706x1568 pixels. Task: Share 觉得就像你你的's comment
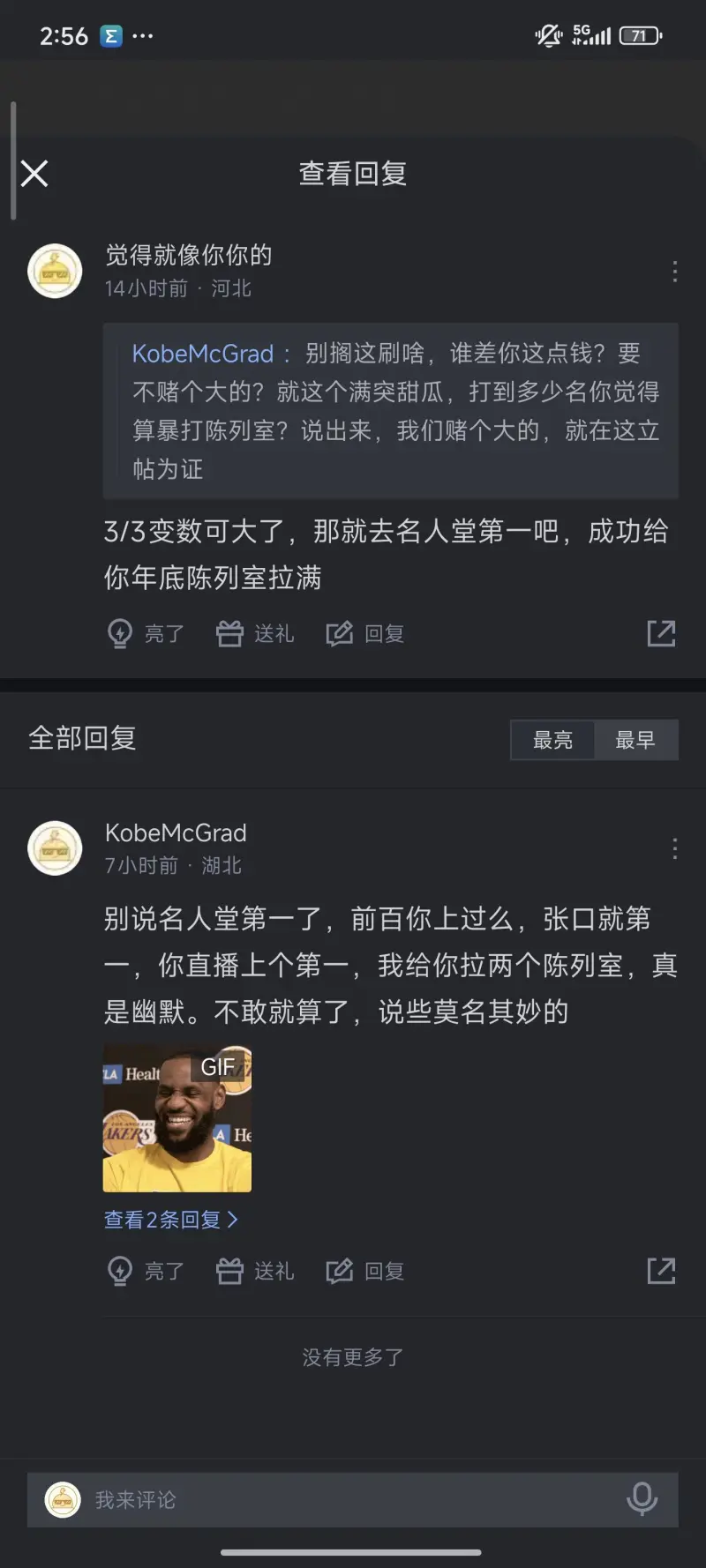(x=661, y=633)
